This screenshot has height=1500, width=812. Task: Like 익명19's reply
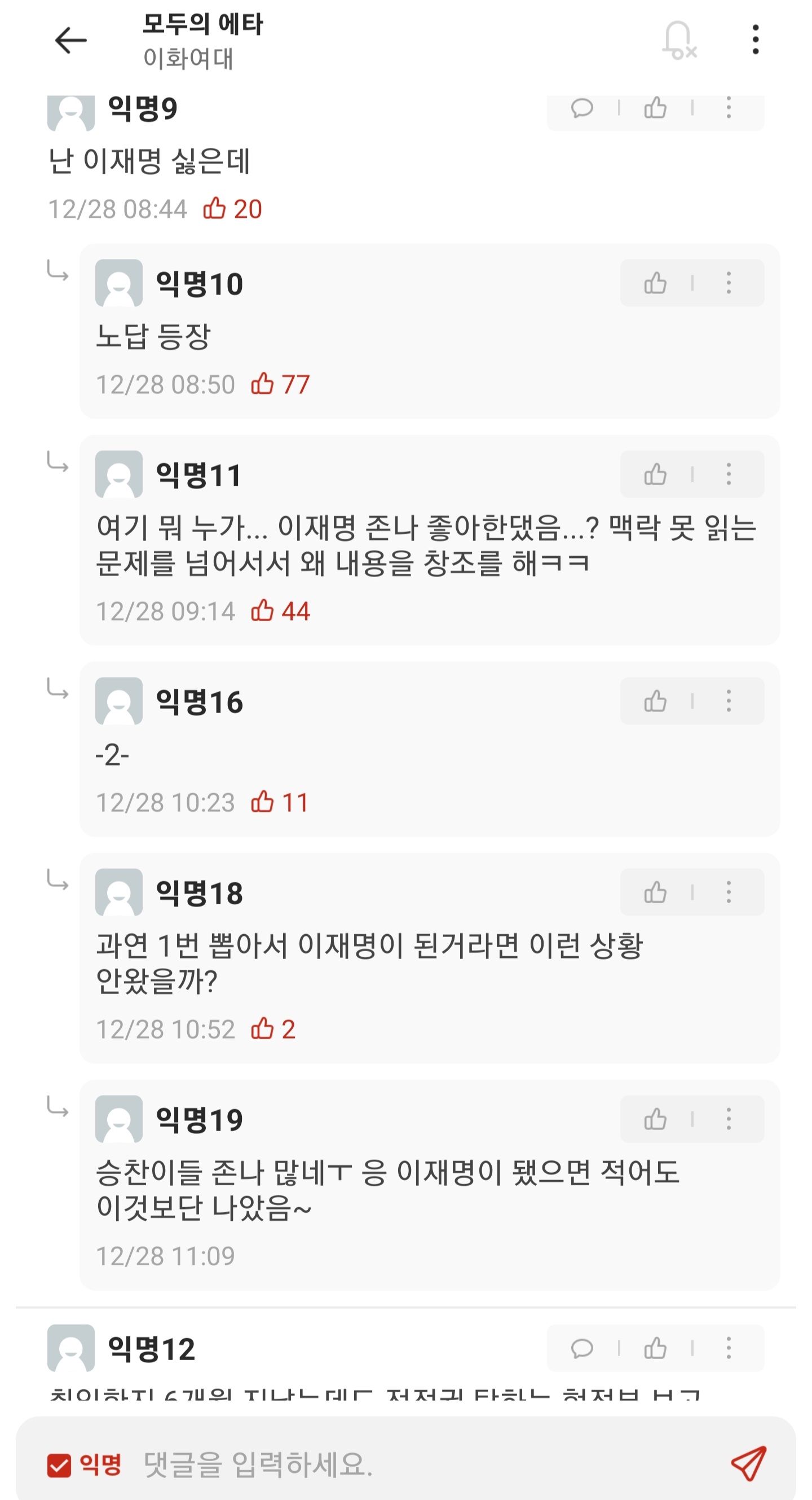pyautogui.click(x=655, y=1119)
